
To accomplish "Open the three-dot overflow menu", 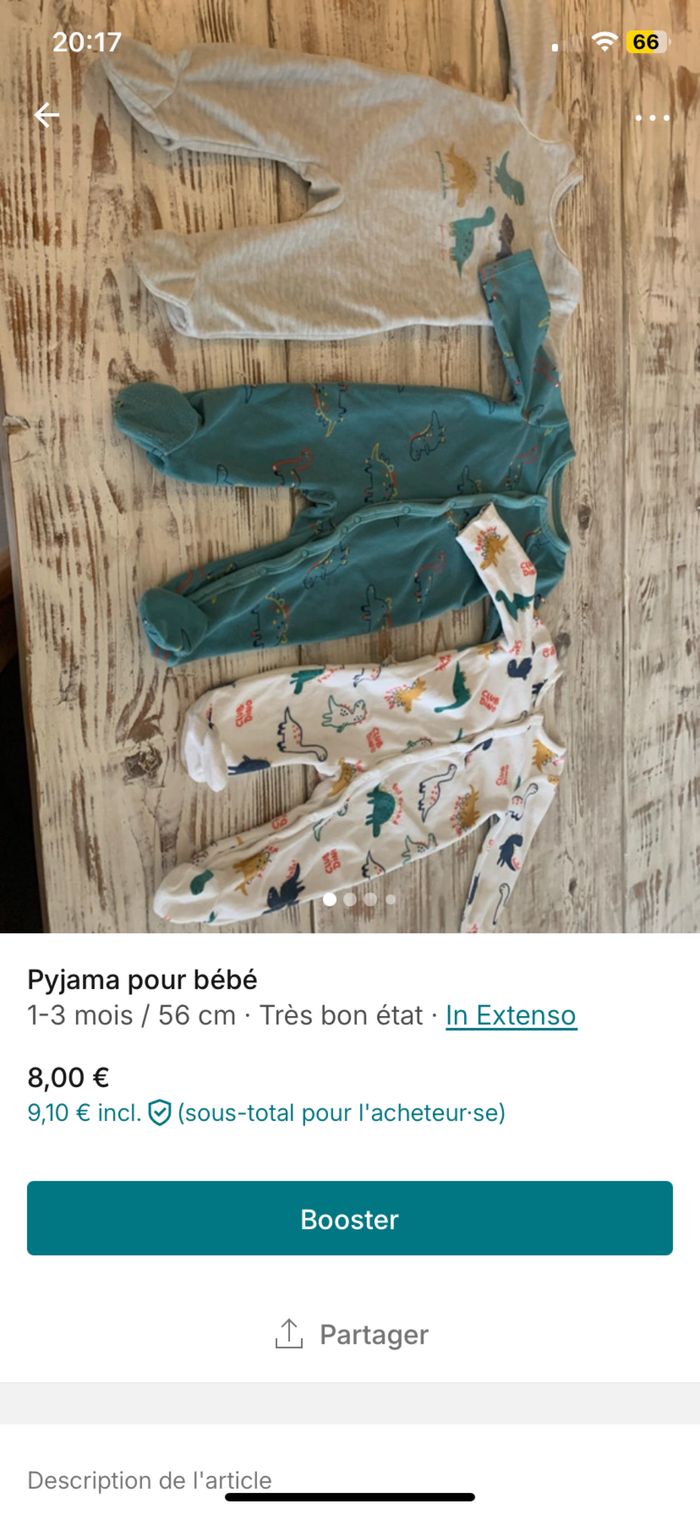I will pyautogui.click(x=652, y=118).
